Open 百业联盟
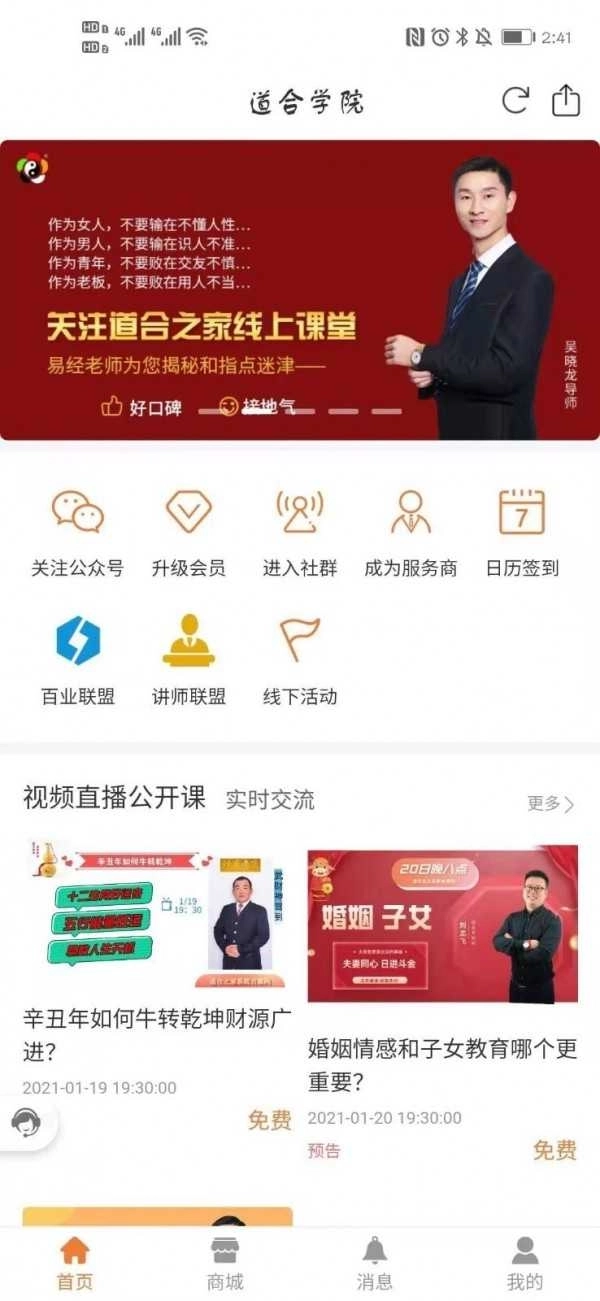This screenshot has width=600, height=1301. point(78,660)
